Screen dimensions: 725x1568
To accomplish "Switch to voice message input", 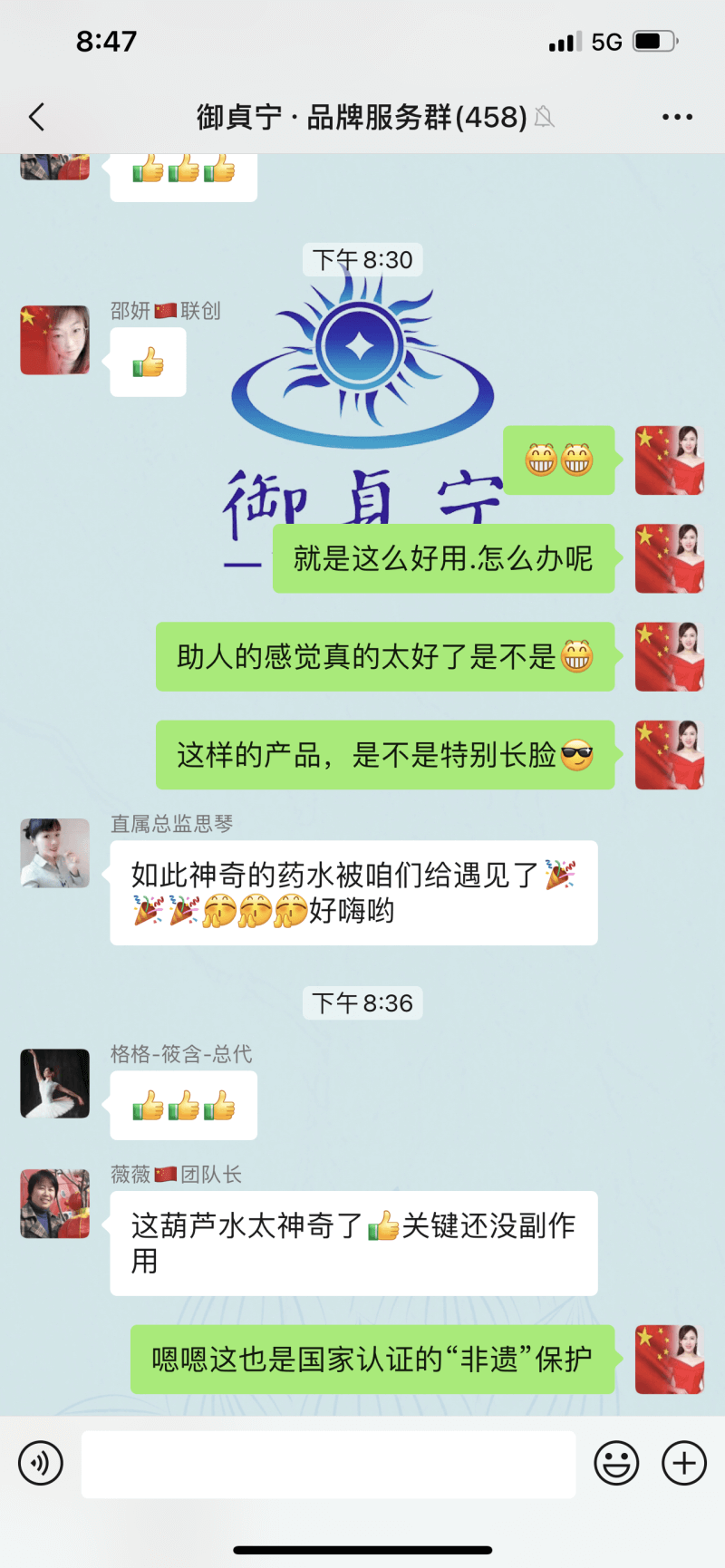I will 41,1463.
